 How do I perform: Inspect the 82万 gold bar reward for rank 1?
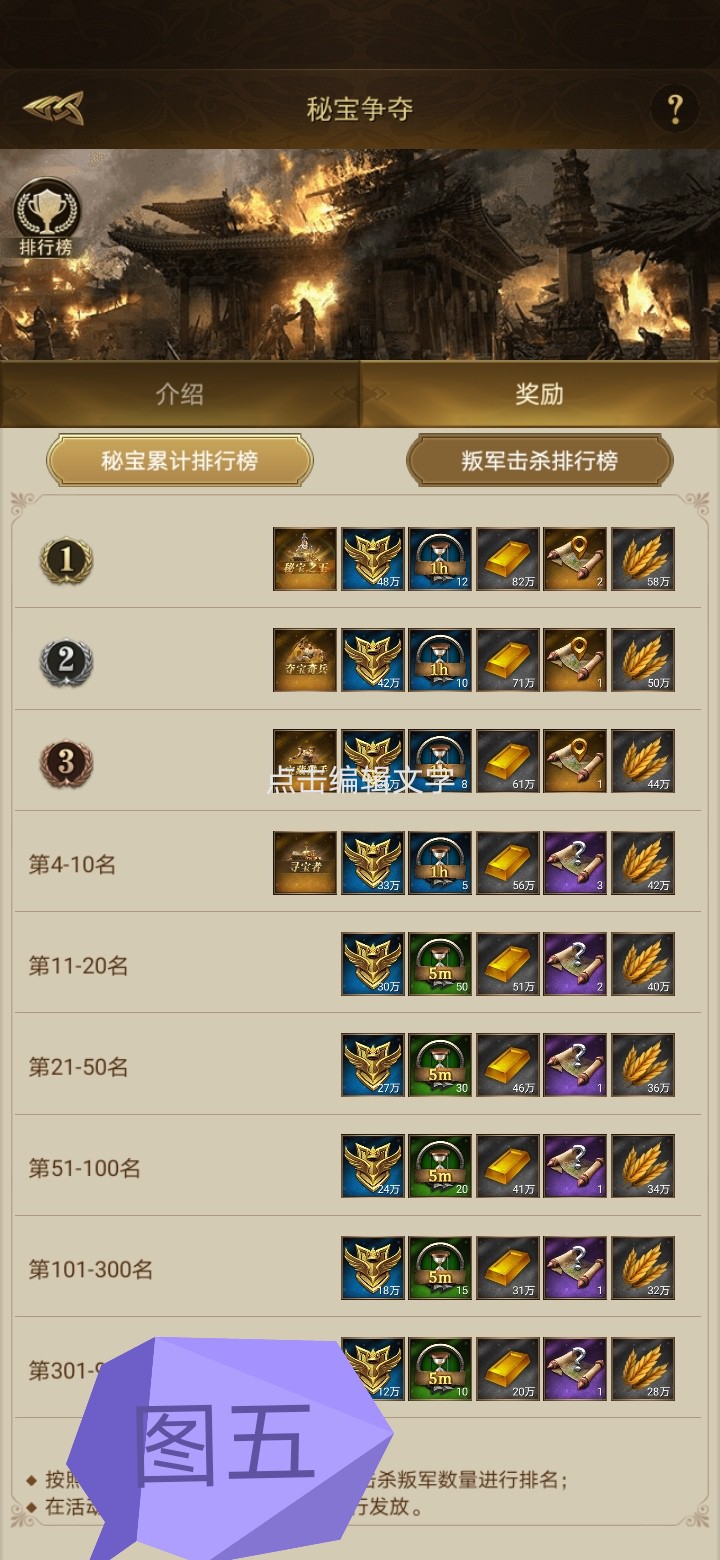coord(508,559)
